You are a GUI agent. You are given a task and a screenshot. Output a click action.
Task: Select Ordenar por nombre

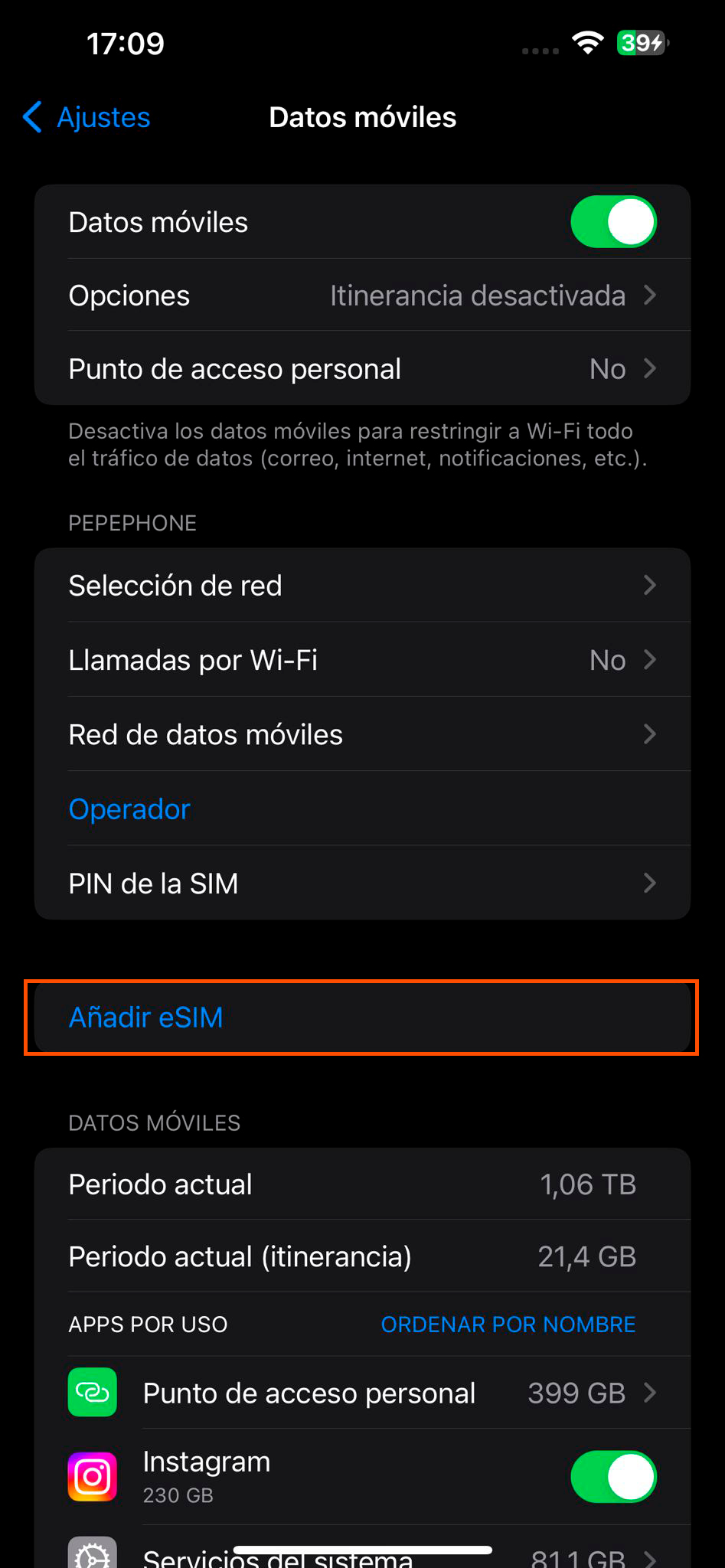(x=508, y=1325)
